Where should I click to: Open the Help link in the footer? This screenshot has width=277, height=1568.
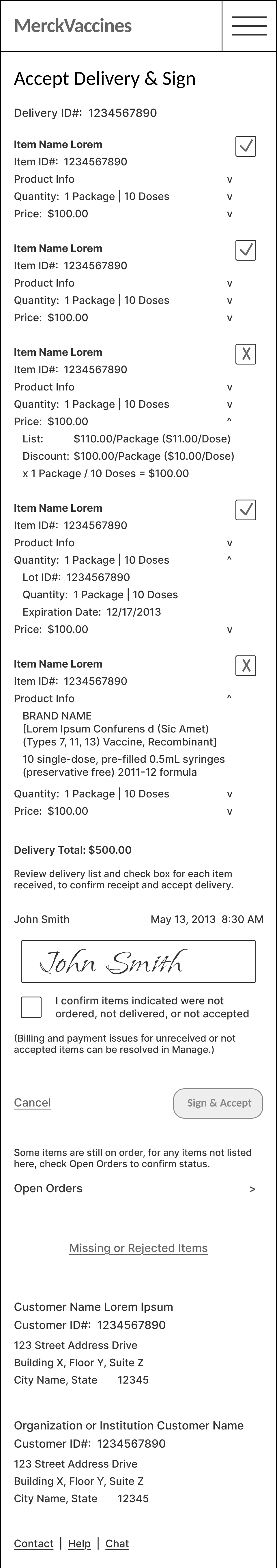coord(79,1543)
